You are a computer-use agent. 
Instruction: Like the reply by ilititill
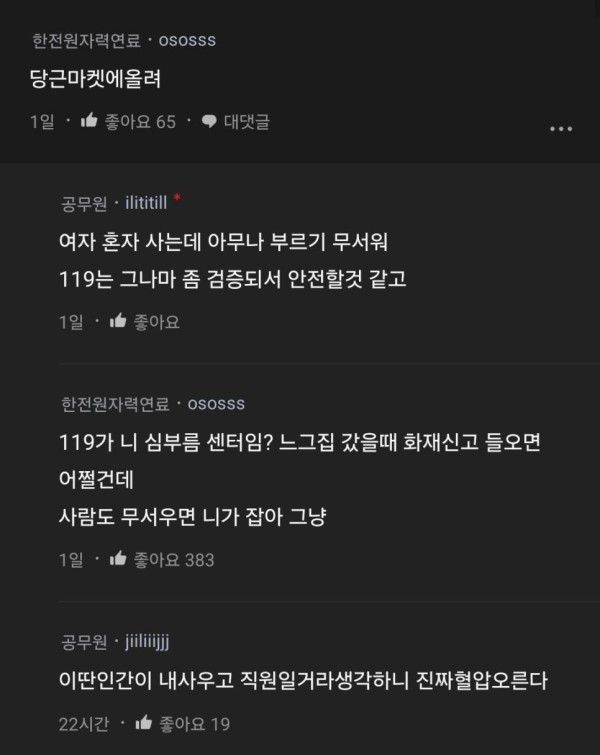click(x=120, y=322)
